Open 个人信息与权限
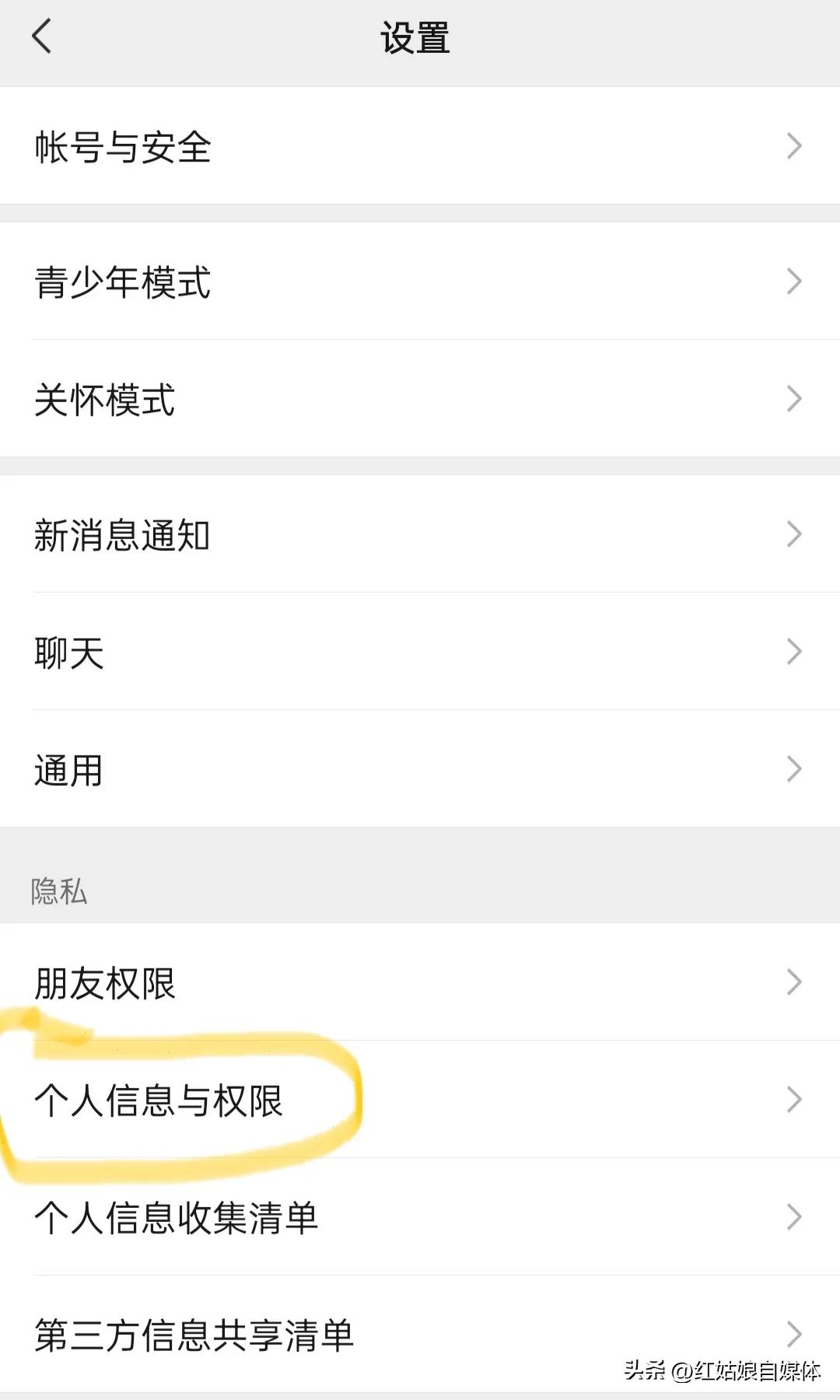This screenshot has height=1400, width=840. coord(420,1100)
